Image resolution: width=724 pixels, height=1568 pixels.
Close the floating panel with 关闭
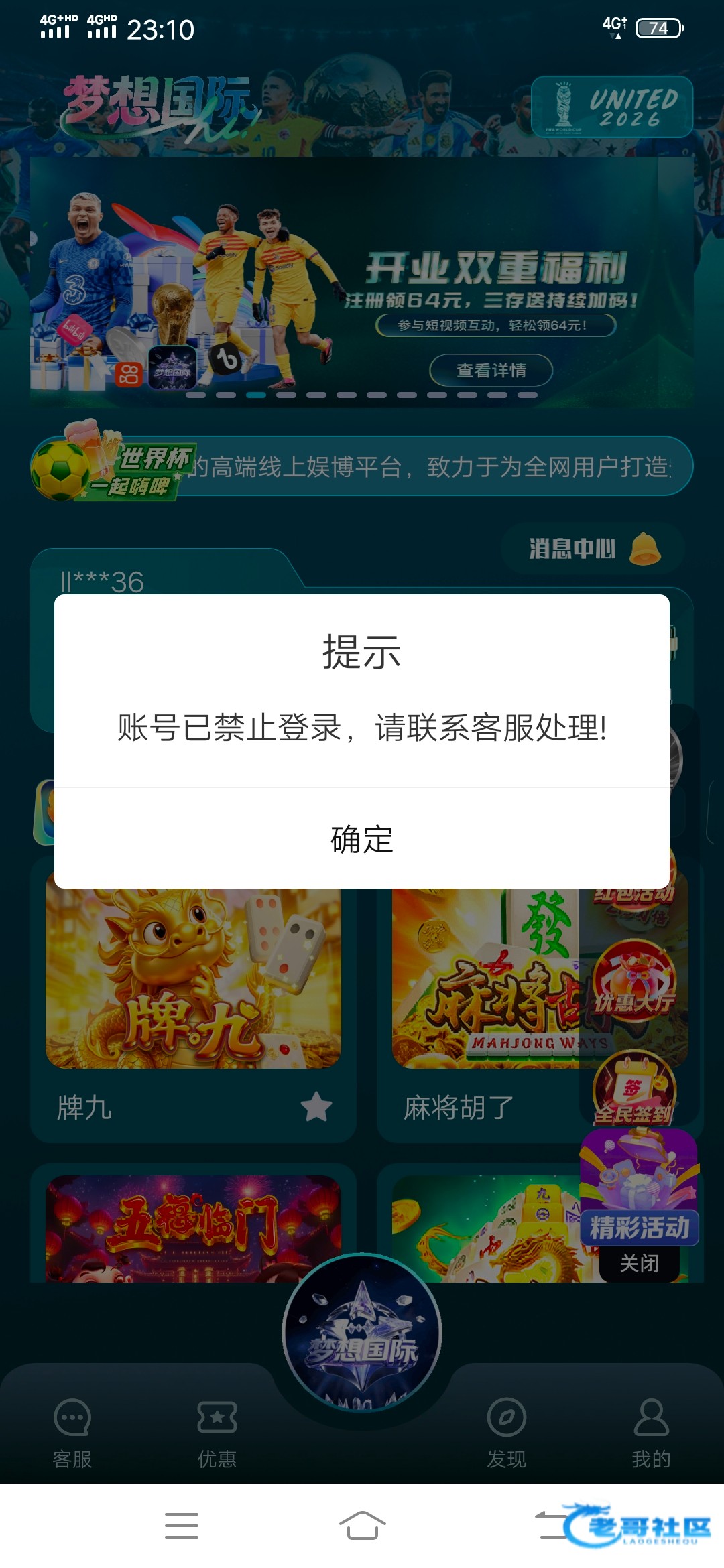pos(639,1264)
